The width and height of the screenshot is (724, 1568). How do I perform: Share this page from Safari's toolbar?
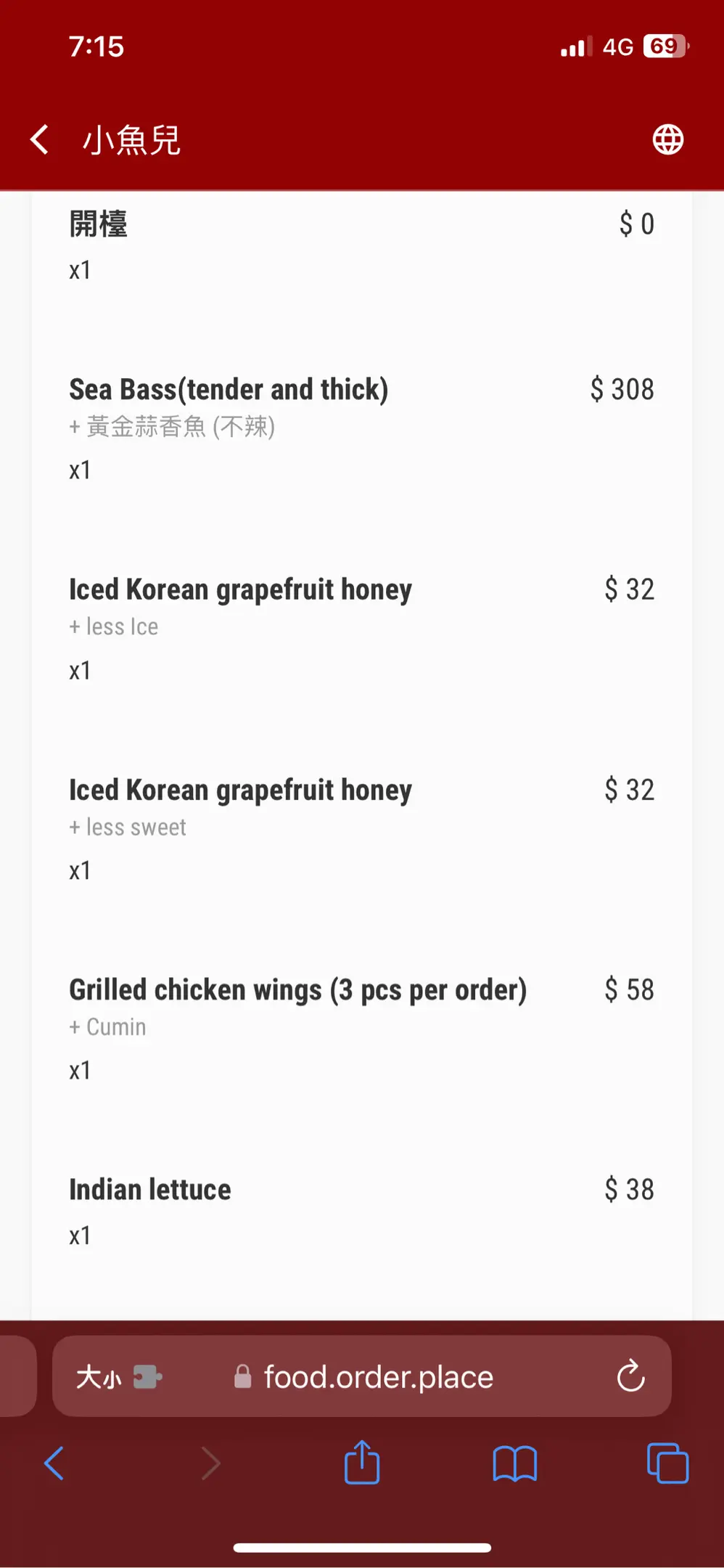pos(362,1463)
